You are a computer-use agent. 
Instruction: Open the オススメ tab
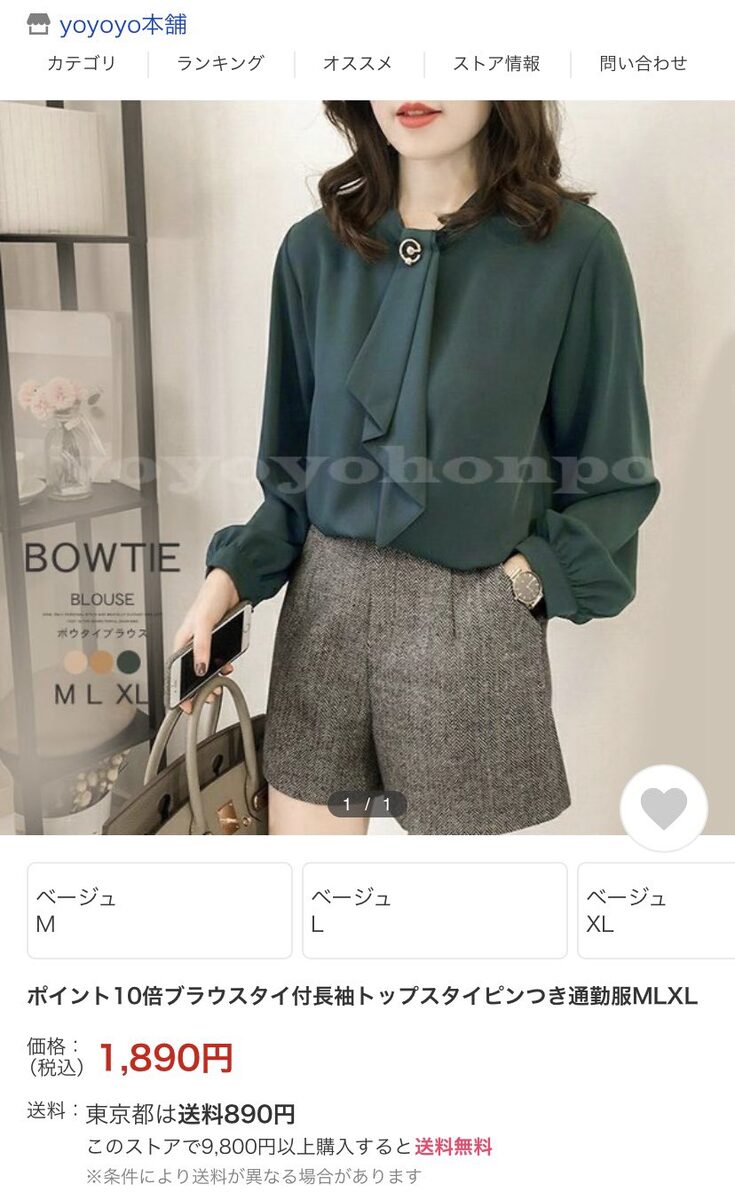tap(357, 63)
